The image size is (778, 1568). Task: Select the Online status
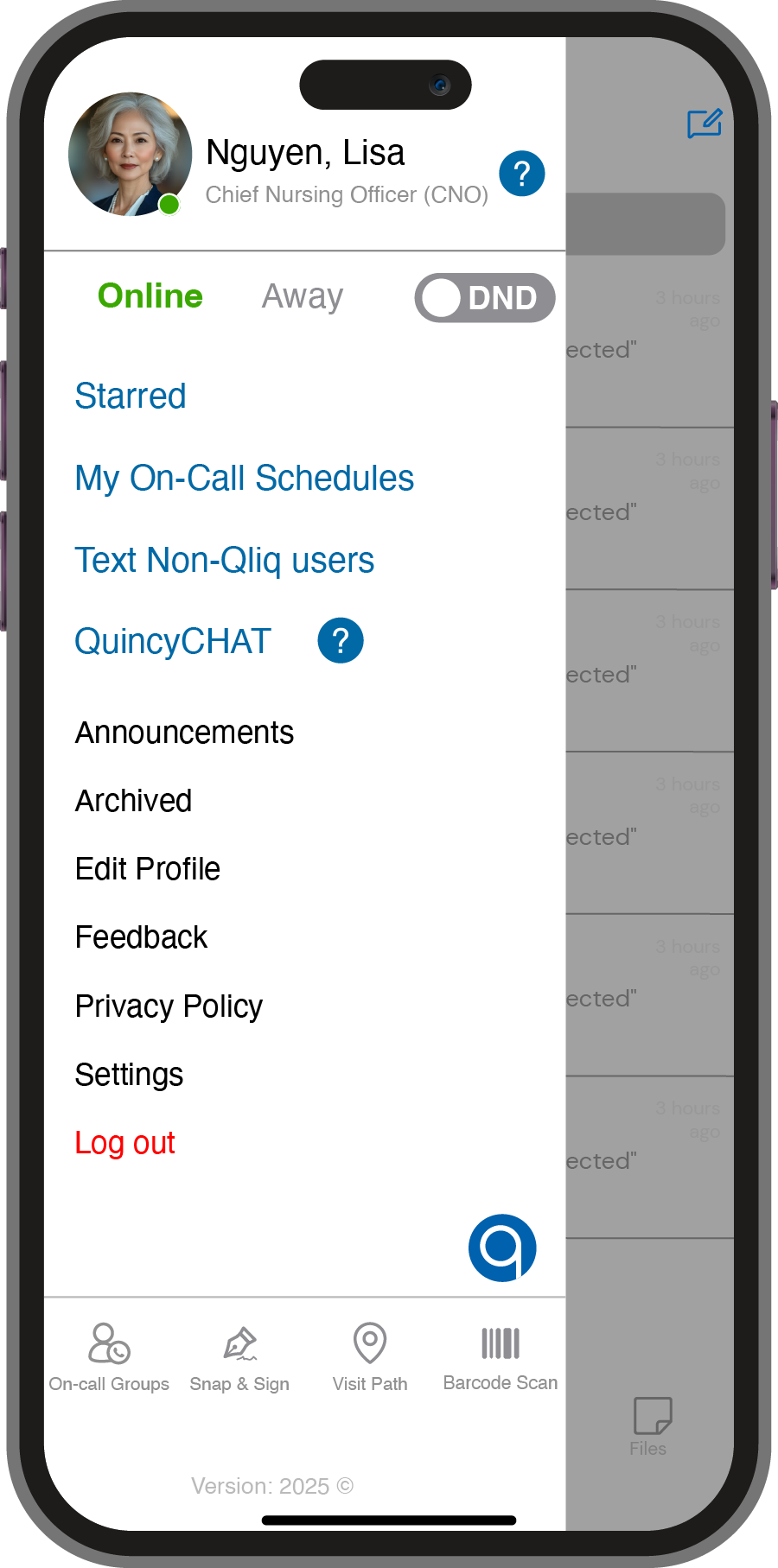click(x=150, y=296)
